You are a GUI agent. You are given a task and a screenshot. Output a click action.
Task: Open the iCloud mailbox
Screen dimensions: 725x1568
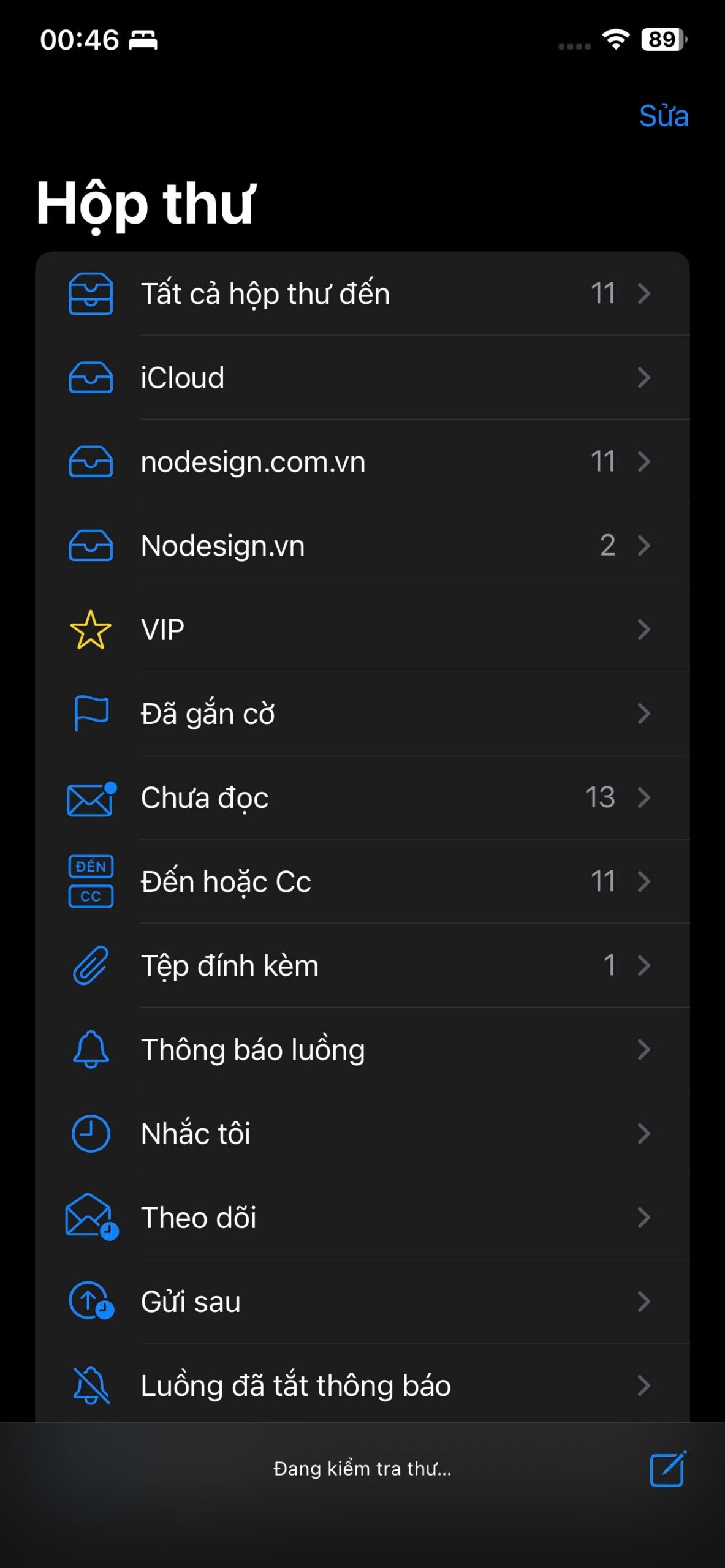(x=362, y=377)
